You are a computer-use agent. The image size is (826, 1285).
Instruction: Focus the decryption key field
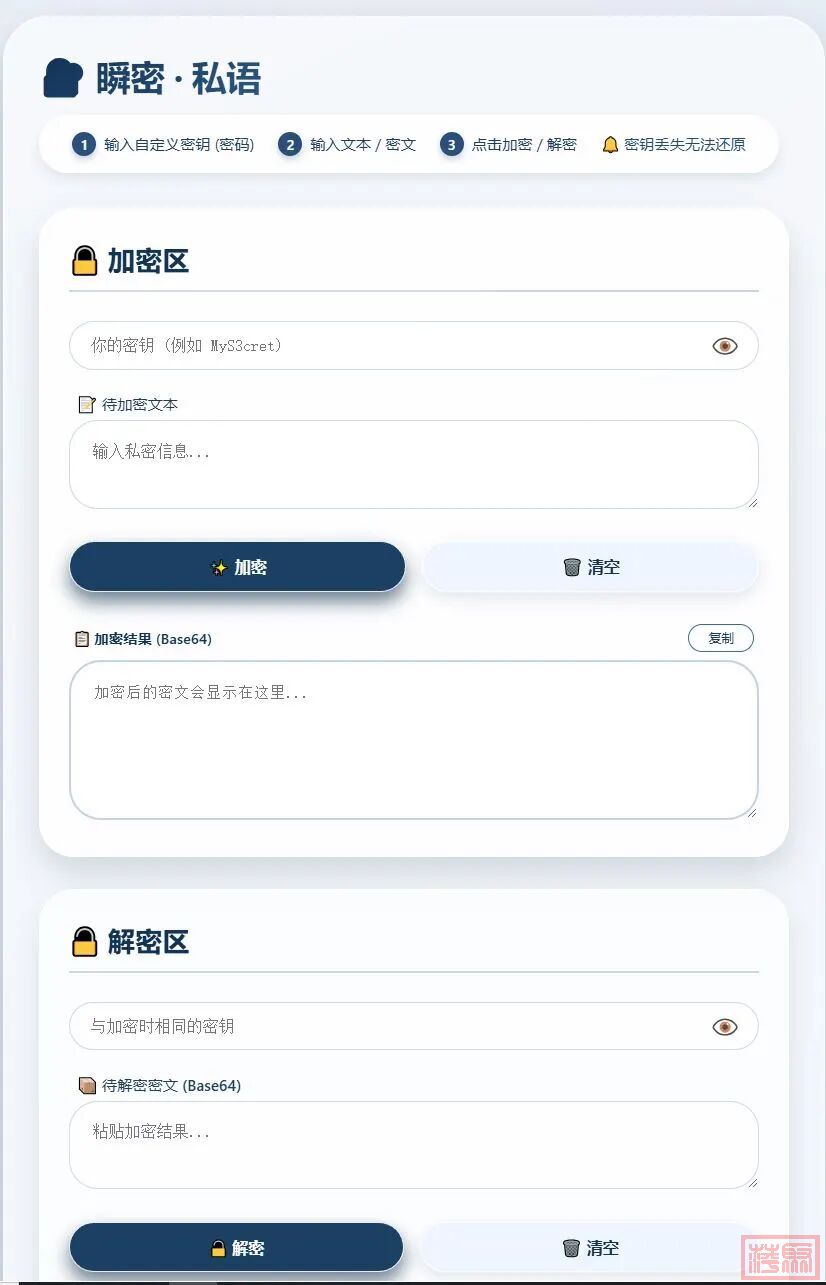pyautogui.click(x=390, y=1026)
